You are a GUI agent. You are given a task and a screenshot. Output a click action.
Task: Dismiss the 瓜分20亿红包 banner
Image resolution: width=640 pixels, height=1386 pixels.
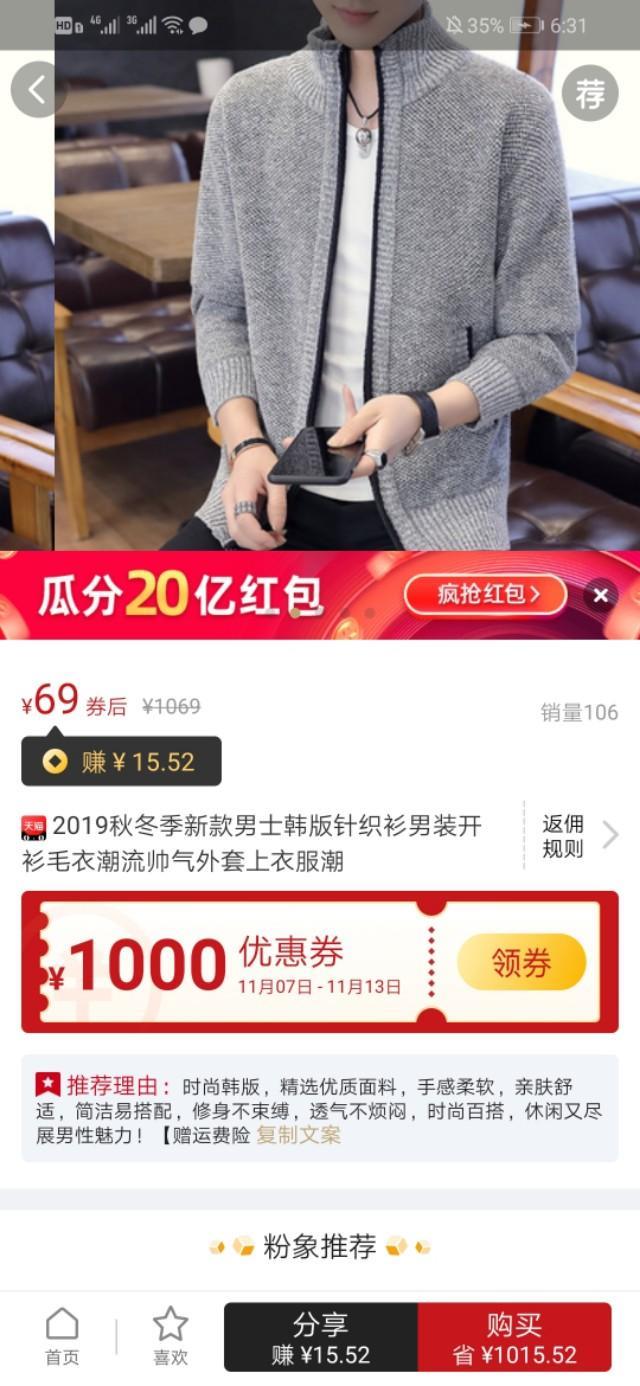coord(600,596)
